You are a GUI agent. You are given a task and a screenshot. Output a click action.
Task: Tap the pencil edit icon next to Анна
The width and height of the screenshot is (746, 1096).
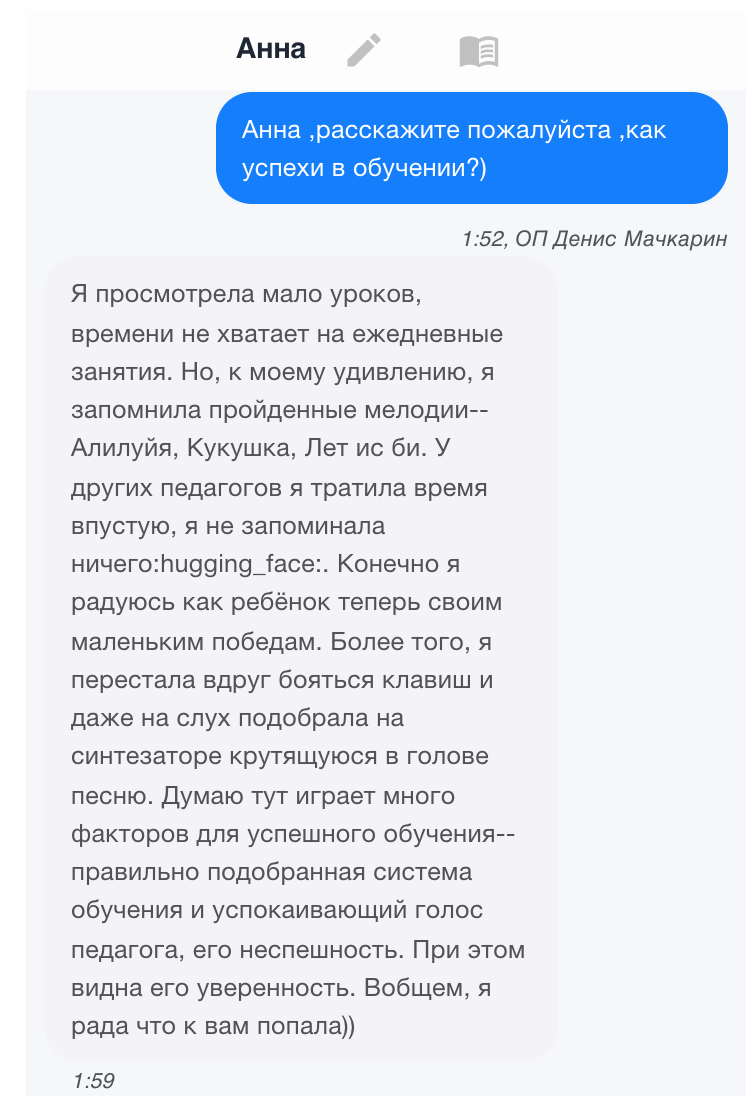click(x=364, y=49)
